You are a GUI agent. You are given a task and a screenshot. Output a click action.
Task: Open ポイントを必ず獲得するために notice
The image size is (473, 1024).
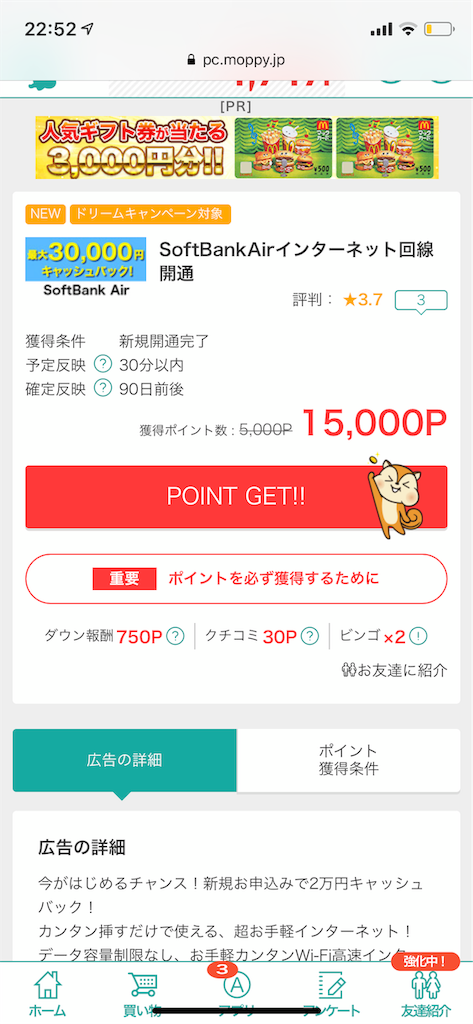236,579
